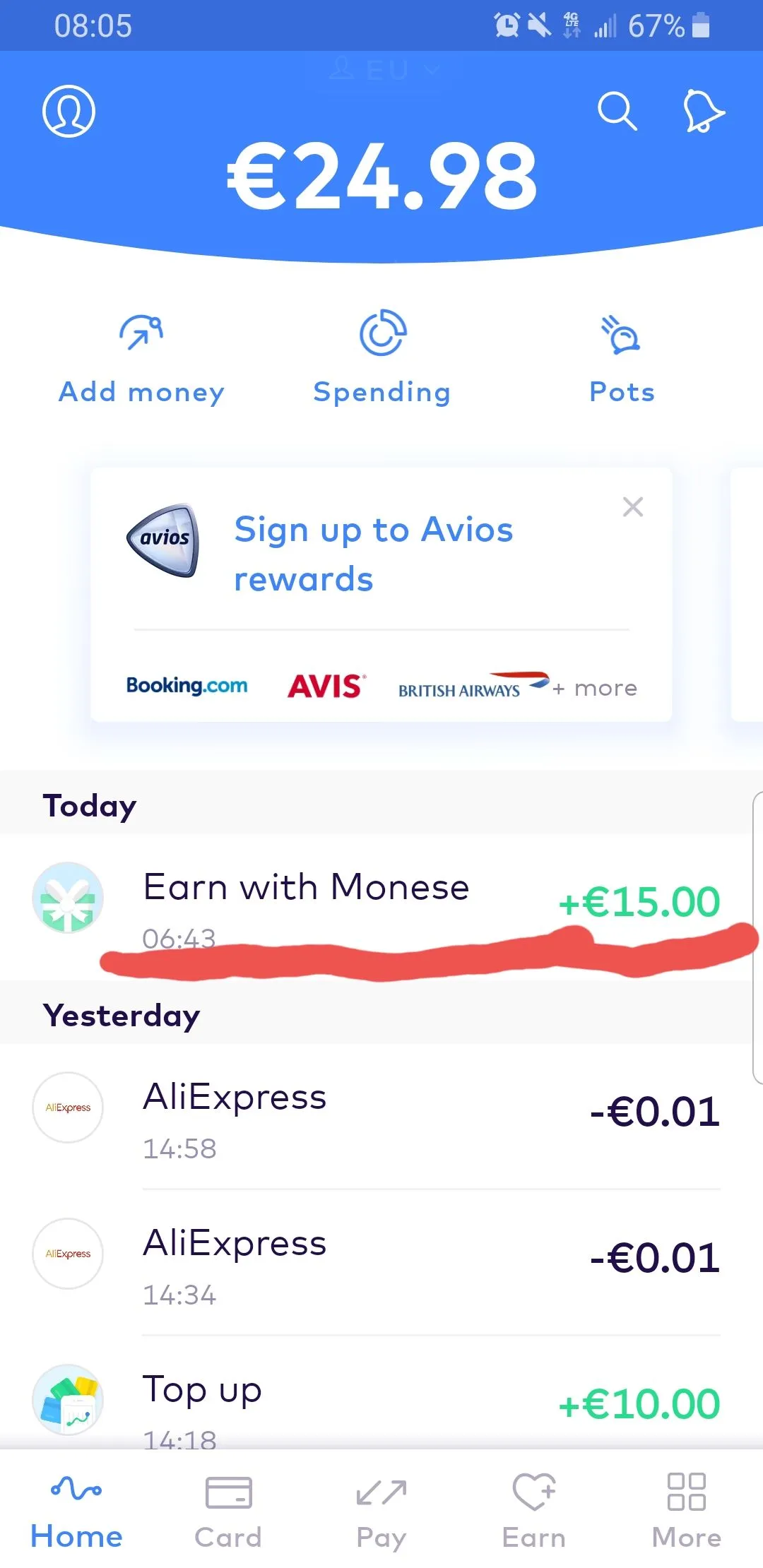Open the notifications bell

point(703,111)
